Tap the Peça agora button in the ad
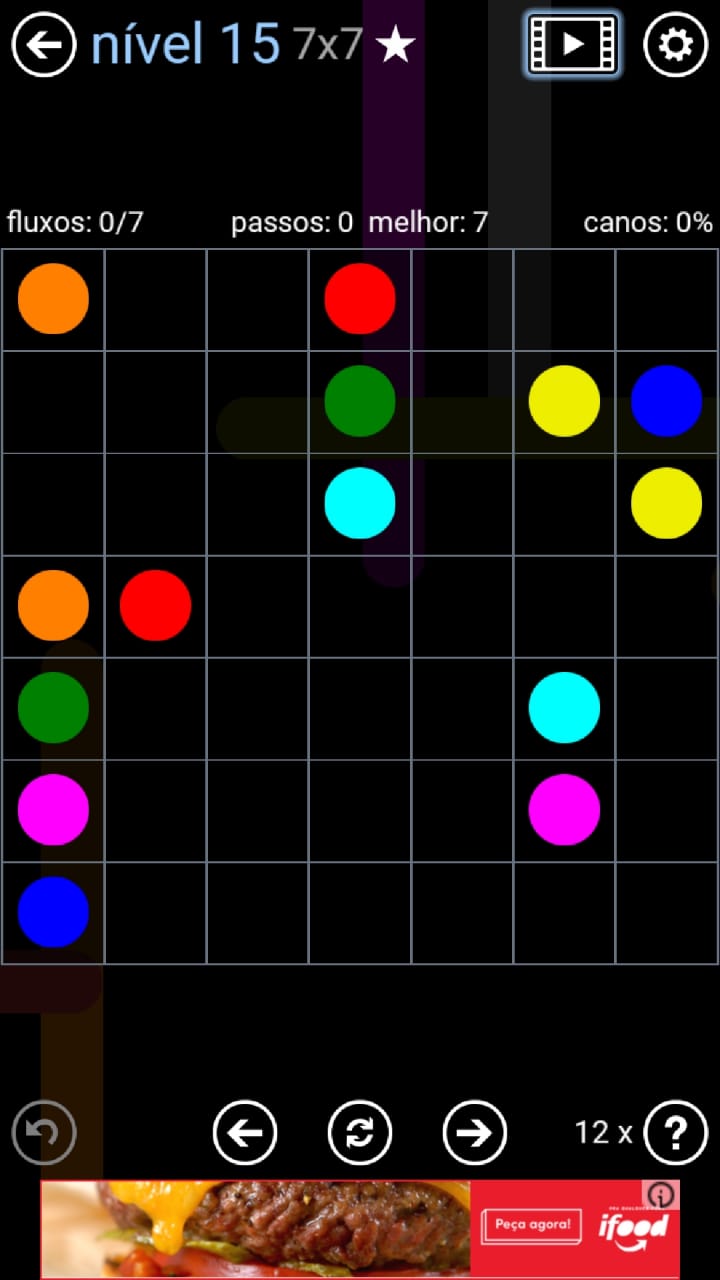The width and height of the screenshot is (720, 1280). (532, 1225)
